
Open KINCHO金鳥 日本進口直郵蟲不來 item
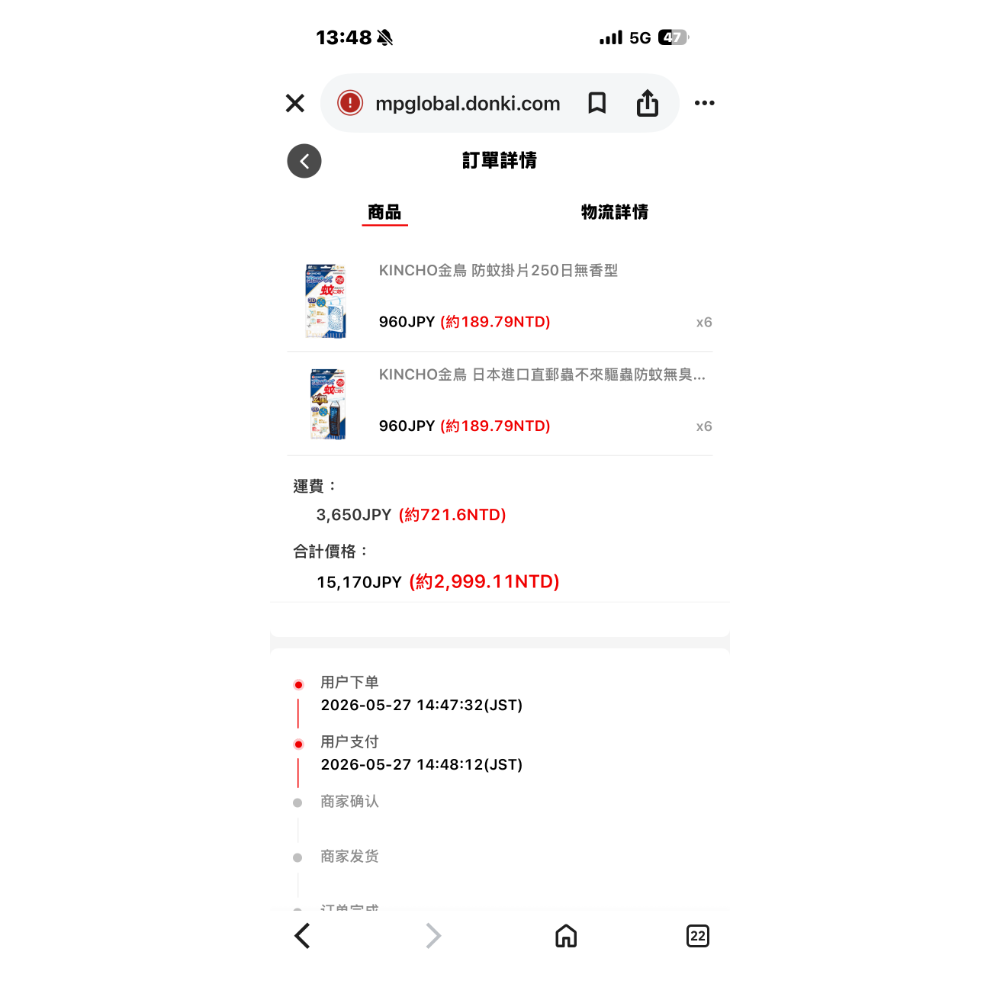click(x=500, y=404)
